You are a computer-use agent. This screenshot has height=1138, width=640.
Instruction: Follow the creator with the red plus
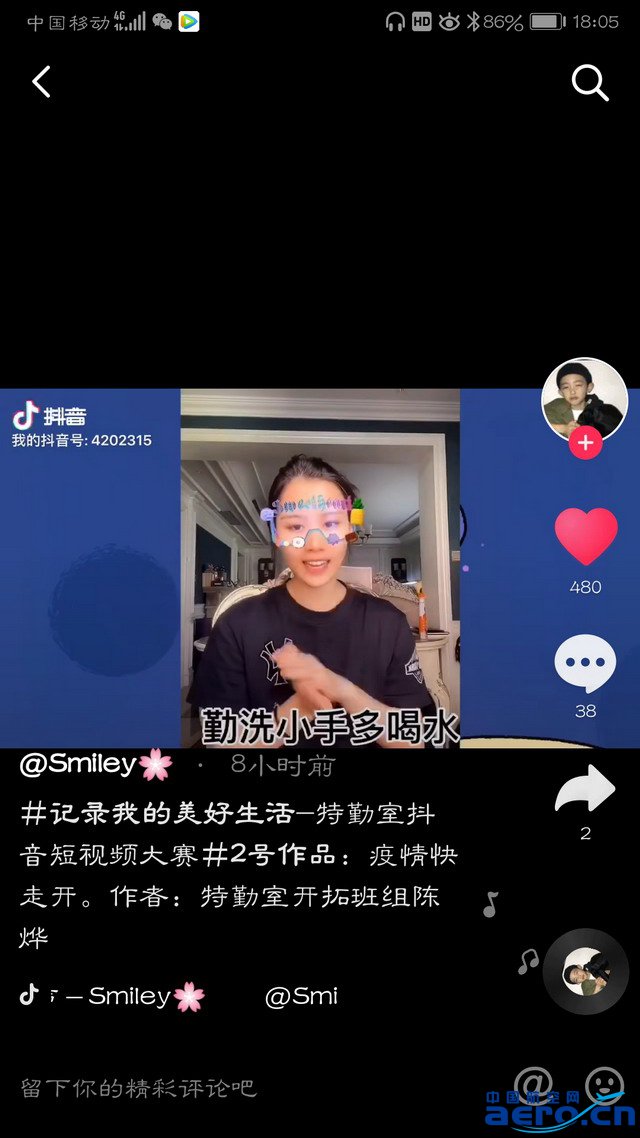(585, 442)
